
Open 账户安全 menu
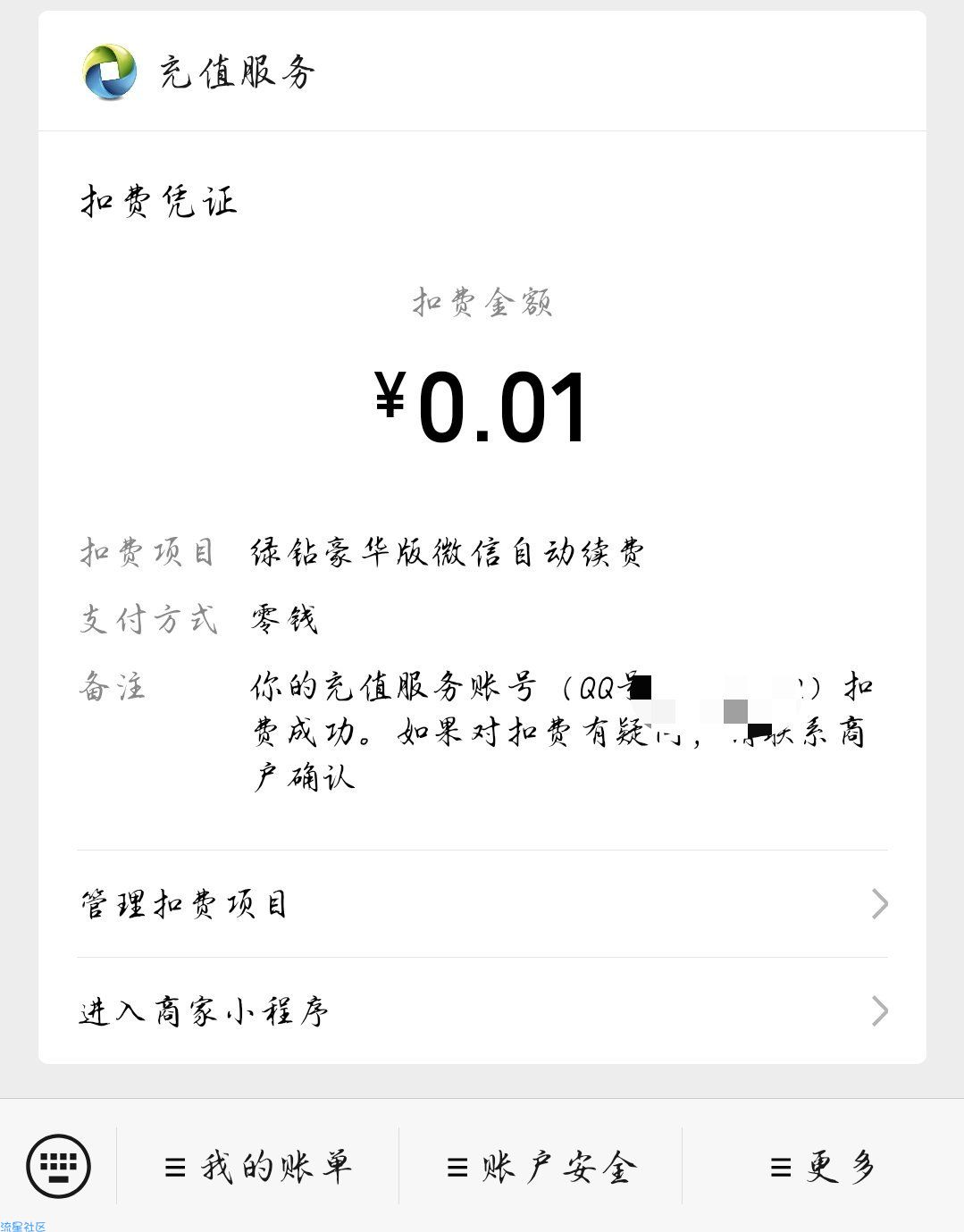tap(541, 1167)
